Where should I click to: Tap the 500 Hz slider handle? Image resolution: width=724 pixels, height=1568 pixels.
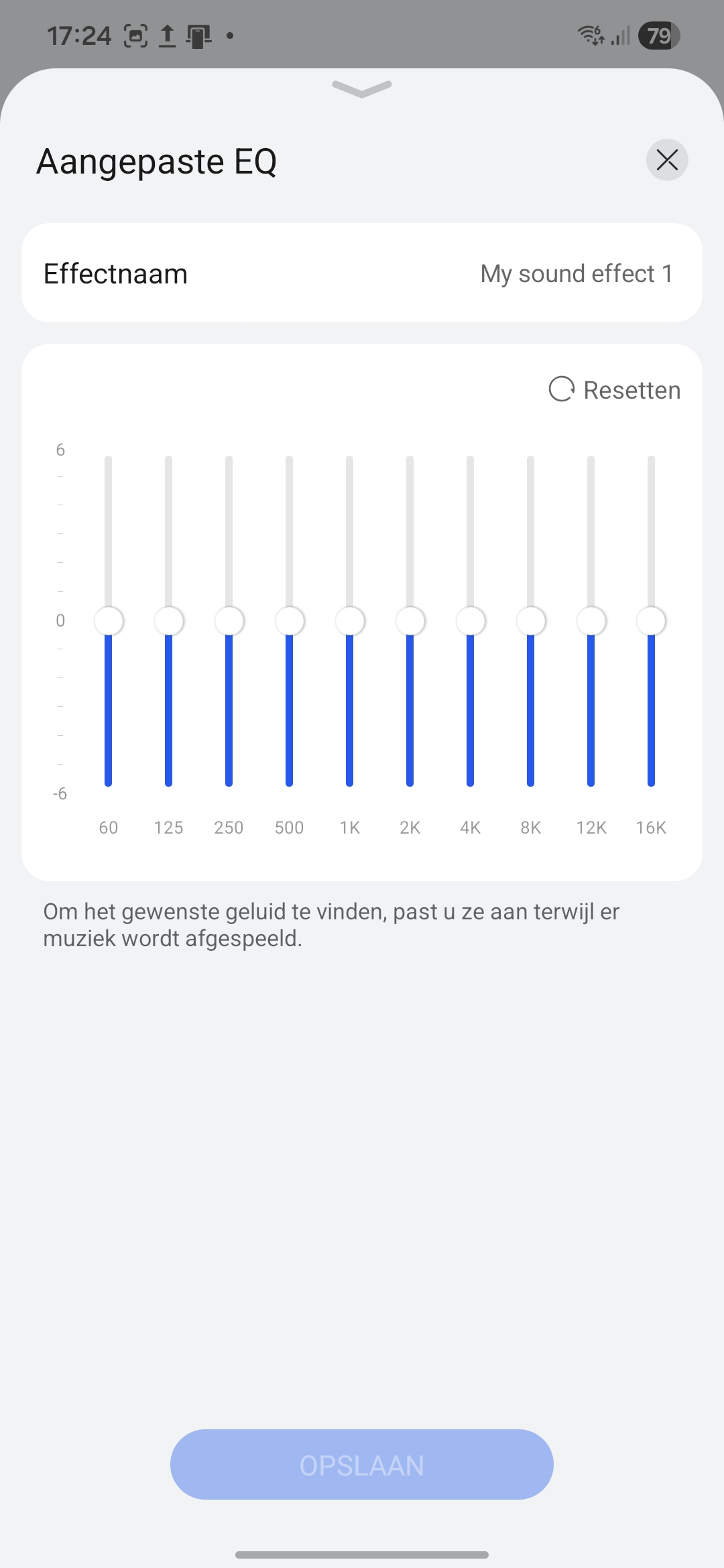(290, 621)
